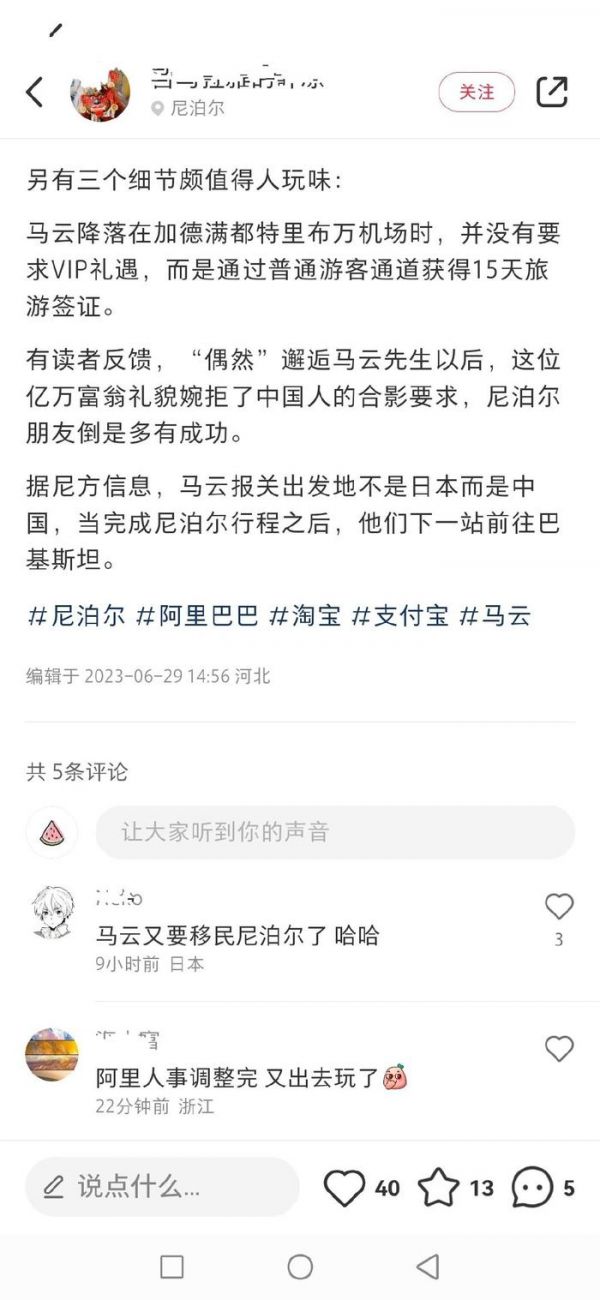Go to the system home screen
Image resolution: width=600 pixels, height=1300 pixels.
(300, 1267)
